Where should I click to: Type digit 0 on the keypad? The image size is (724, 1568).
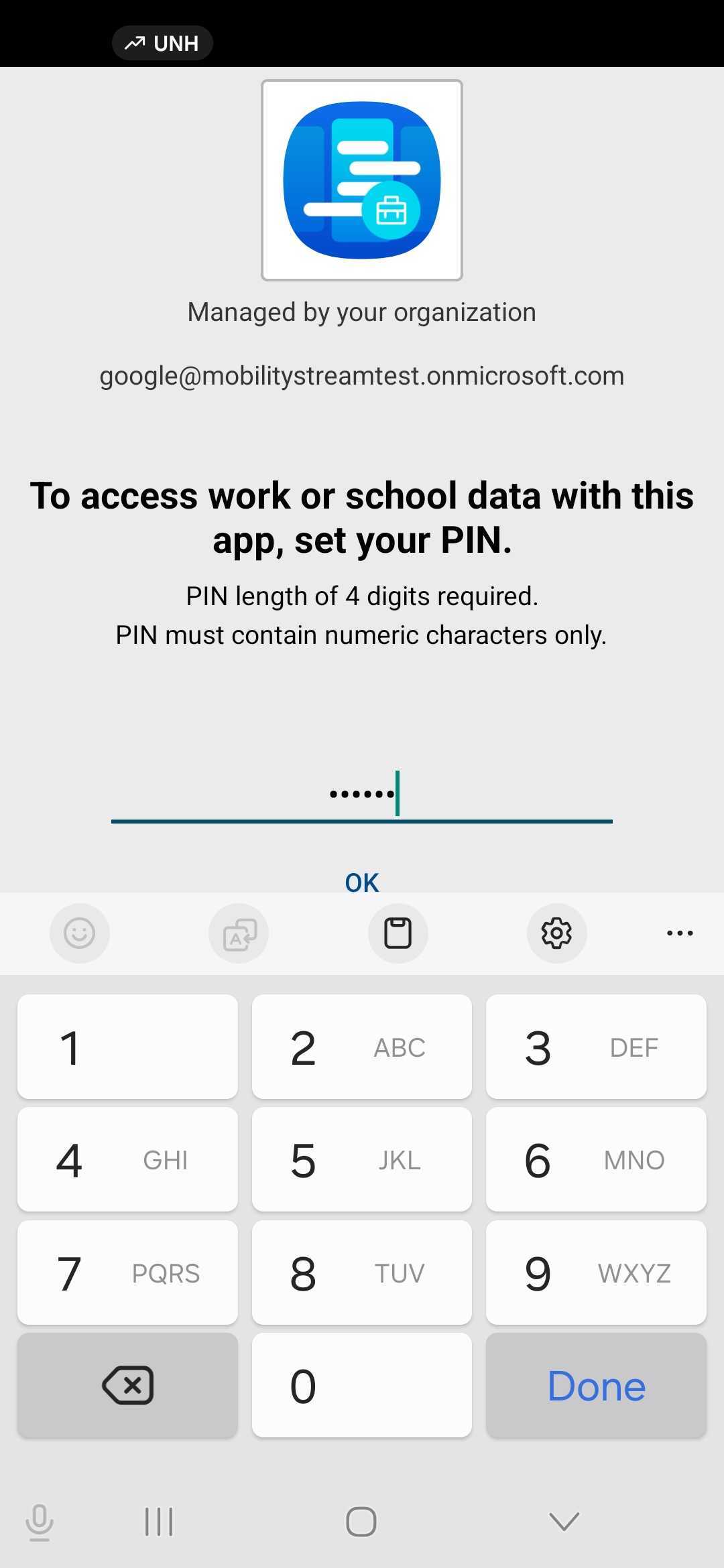362,1385
